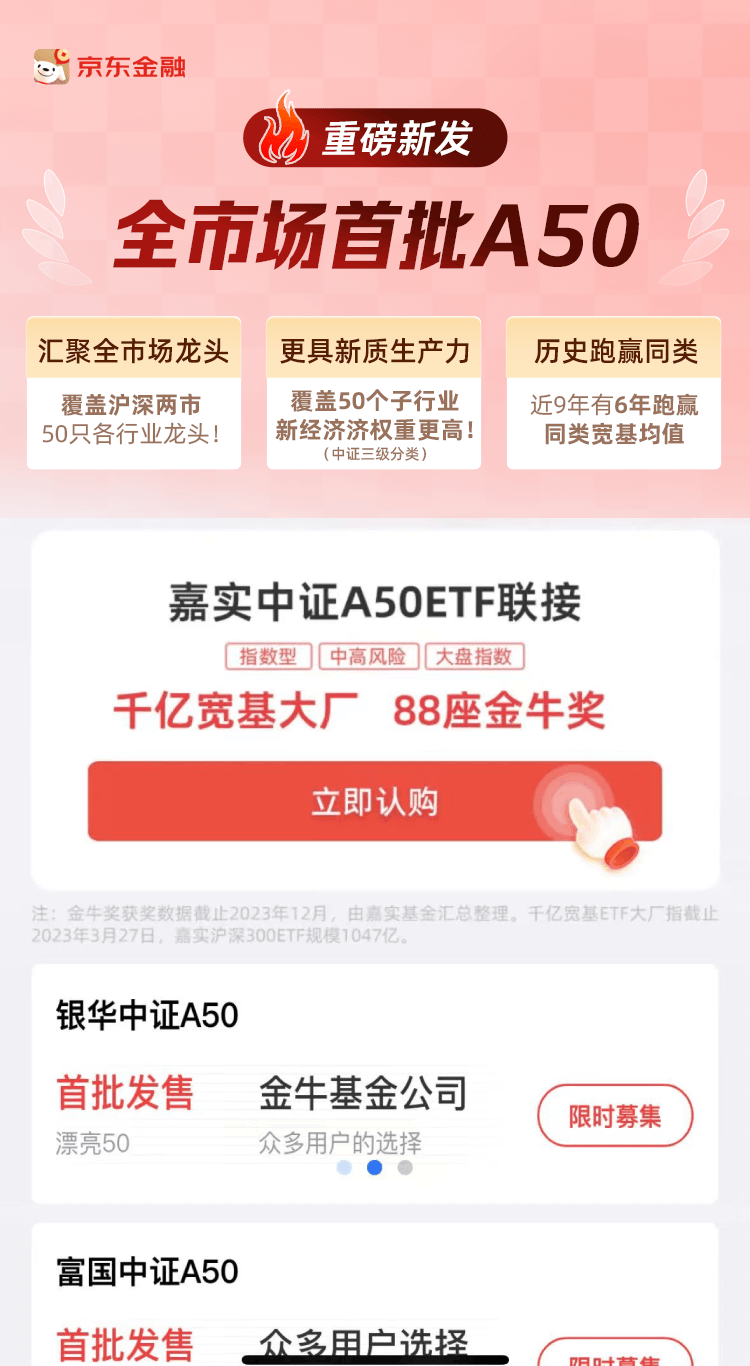750x1366 pixels.
Task: Click the 立即认购 subscribe button
Action: tap(374, 800)
